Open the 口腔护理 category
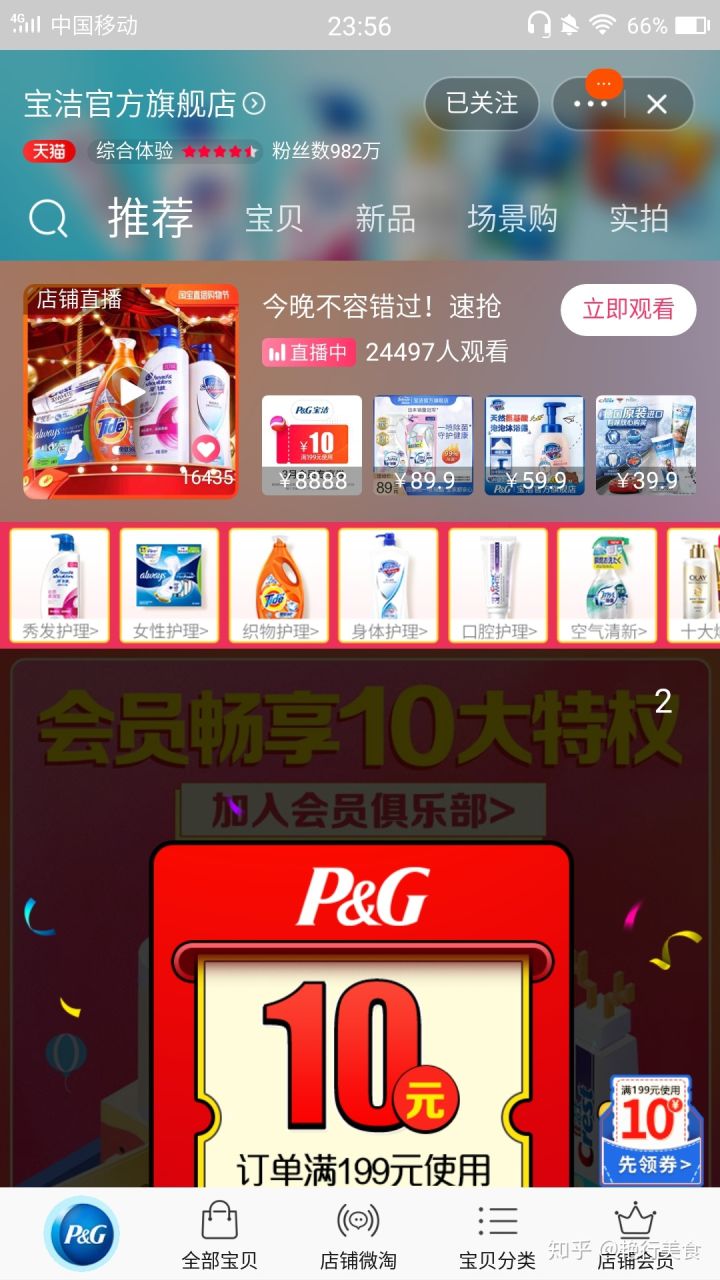The width and height of the screenshot is (720, 1280). coord(498,585)
